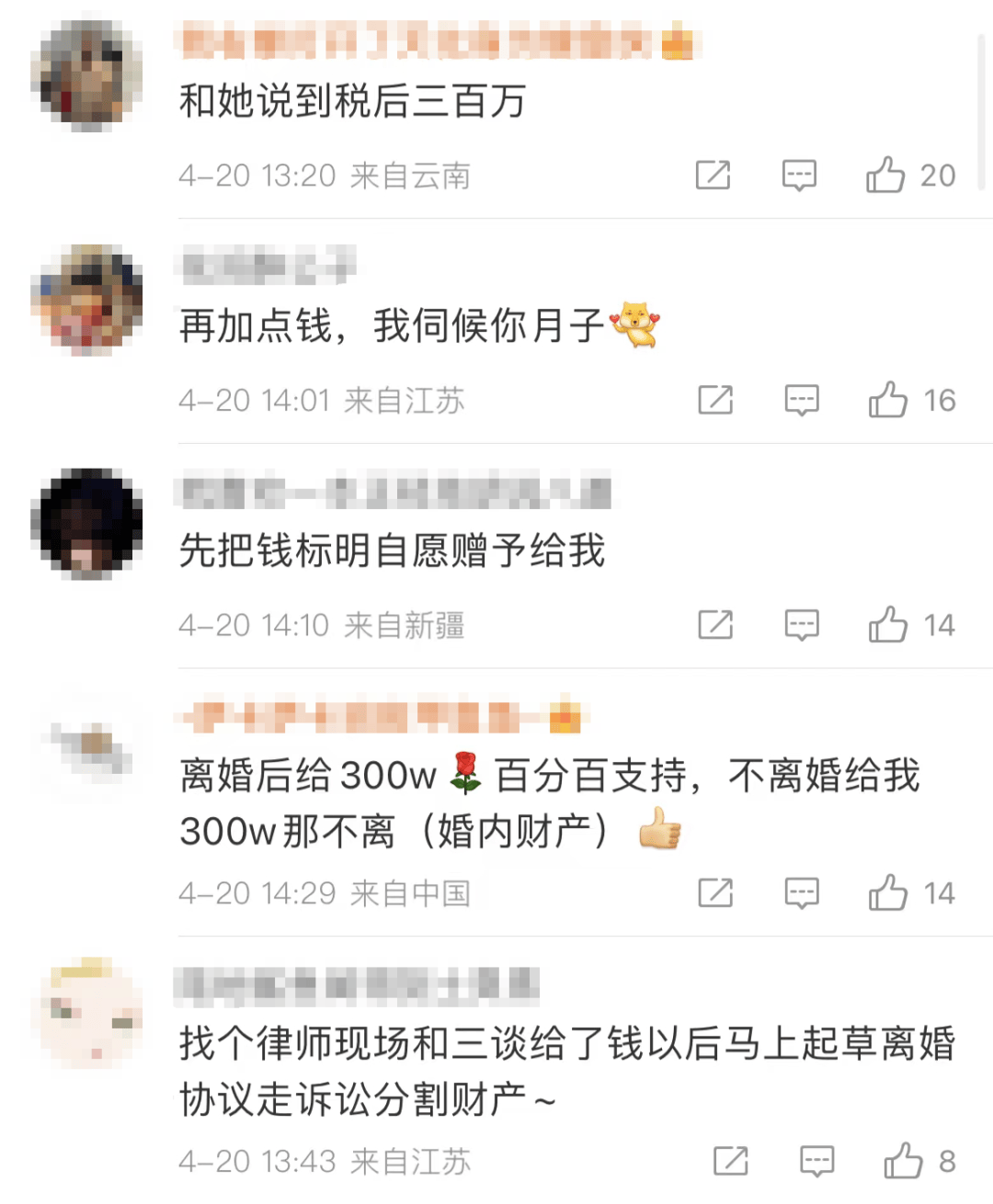The height and width of the screenshot is (1204, 993).
Task: Reply to the comment 找个律师现场和三谈
Action: pyautogui.click(x=816, y=1161)
